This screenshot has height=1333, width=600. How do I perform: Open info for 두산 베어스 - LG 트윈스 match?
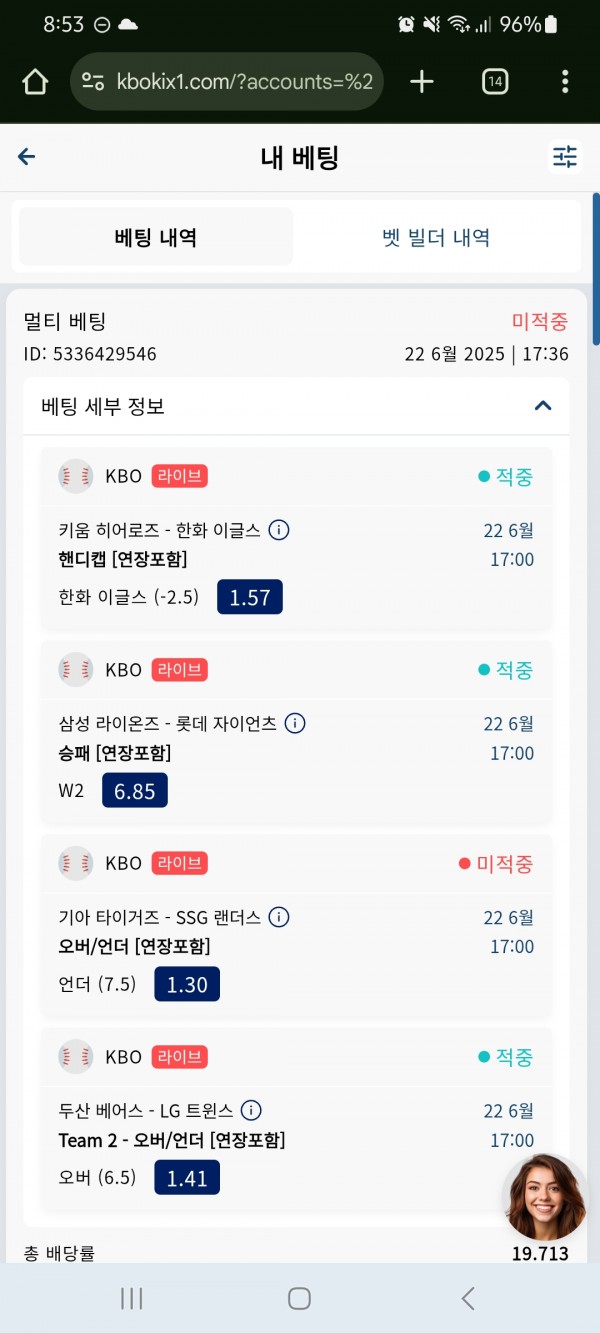251,1110
